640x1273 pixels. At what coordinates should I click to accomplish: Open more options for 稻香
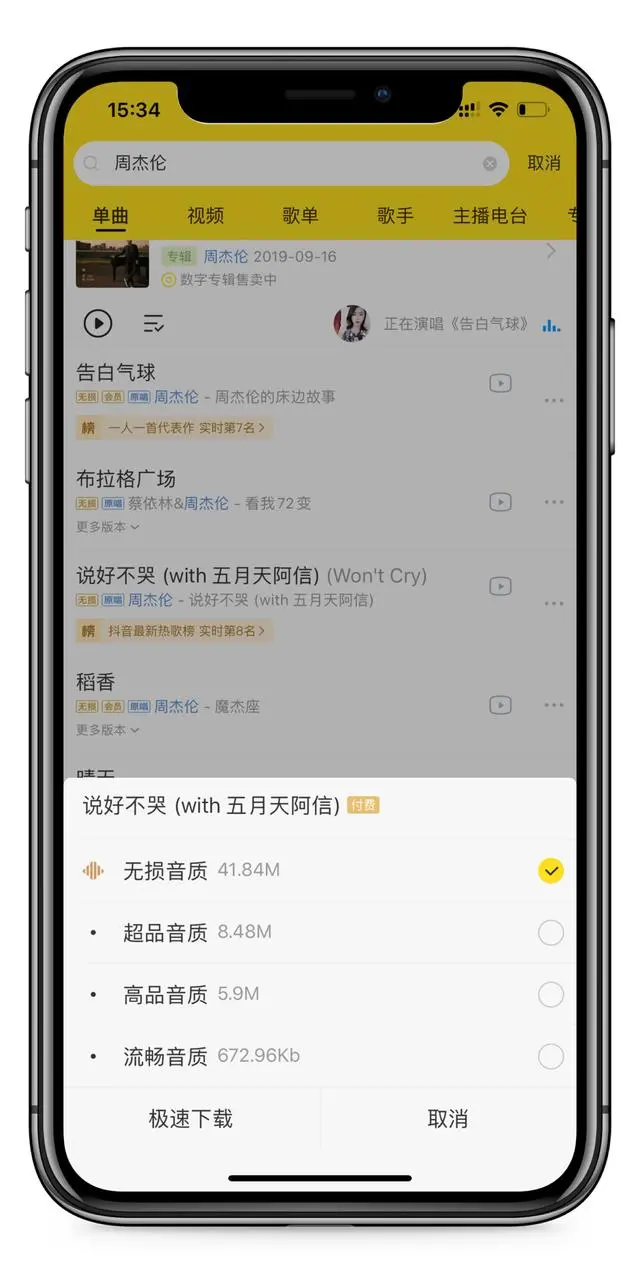pyautogui.click(x=554, y=705)
